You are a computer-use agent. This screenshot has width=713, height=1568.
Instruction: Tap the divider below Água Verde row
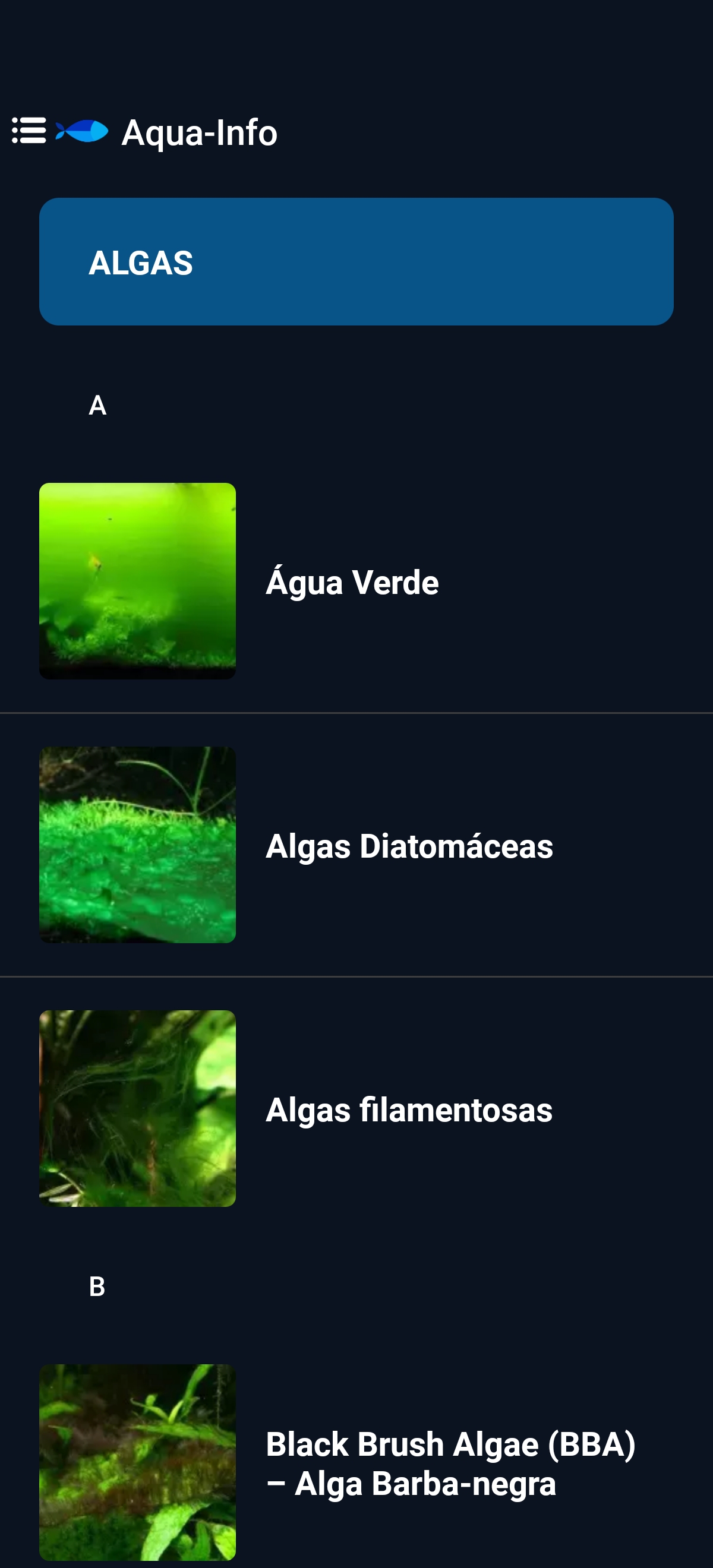coord(356,712)
